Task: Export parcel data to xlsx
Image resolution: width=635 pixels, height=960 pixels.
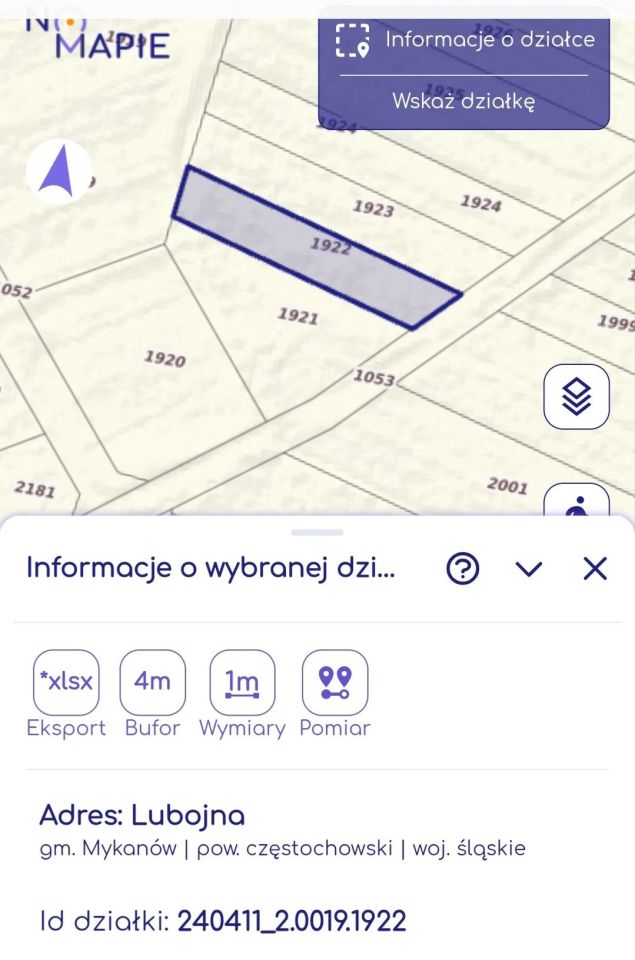Action: [66, 683]
